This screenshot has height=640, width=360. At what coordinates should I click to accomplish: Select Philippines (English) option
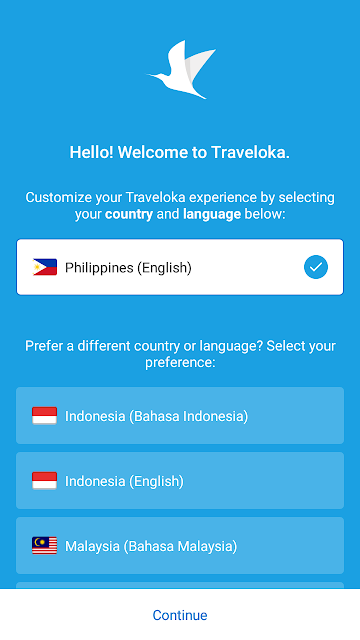[x=180, y=267]
